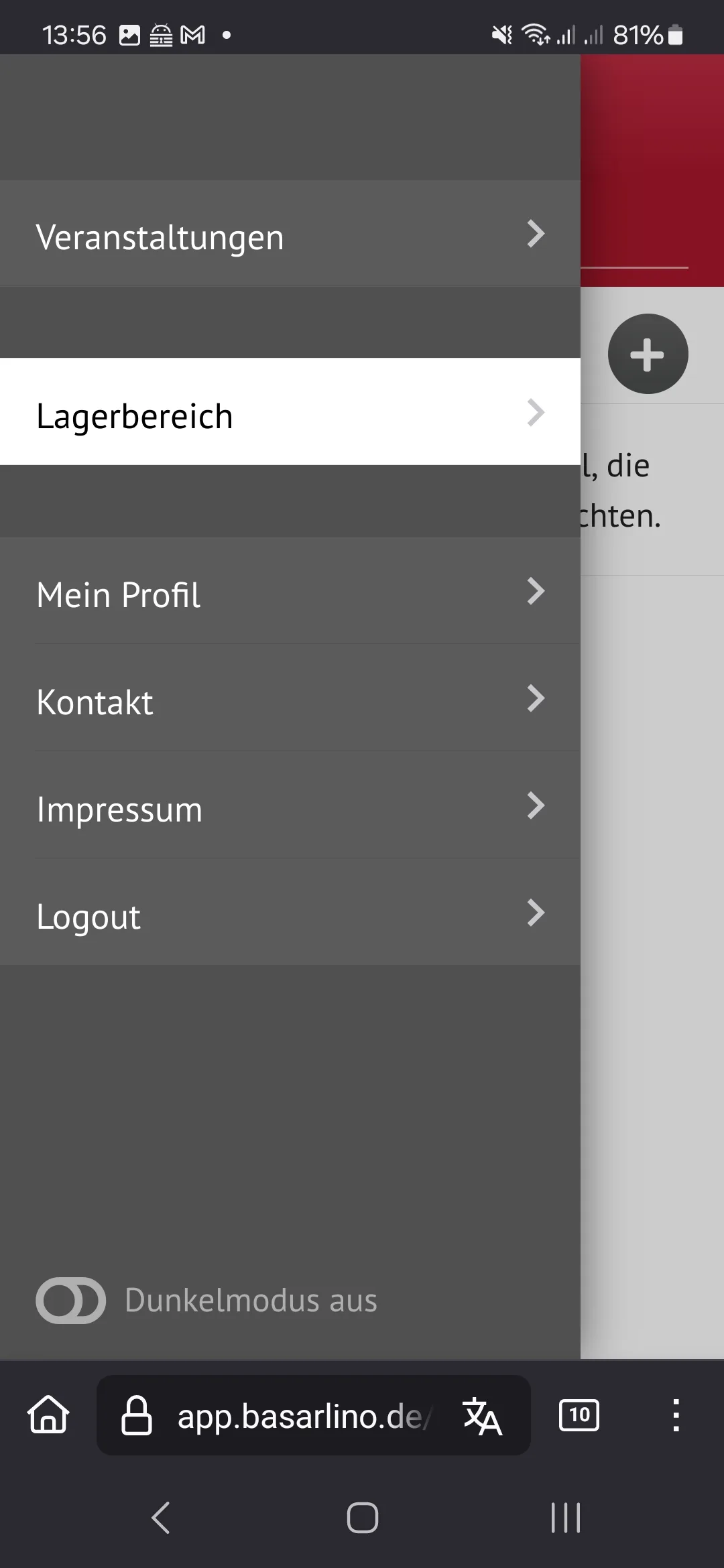Open the browser three-dot menu

[x=676, y=1415]
